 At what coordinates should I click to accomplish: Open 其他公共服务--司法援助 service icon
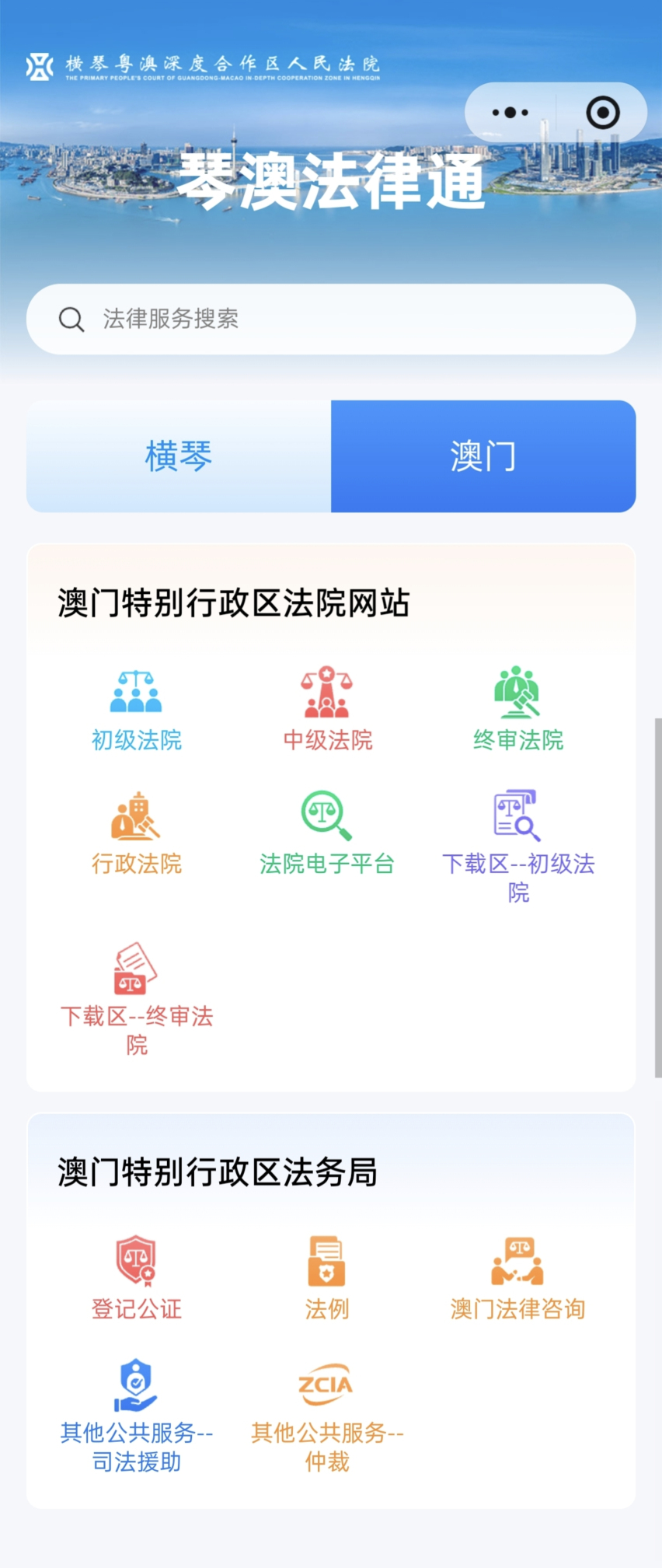[x=136, y=1388]
